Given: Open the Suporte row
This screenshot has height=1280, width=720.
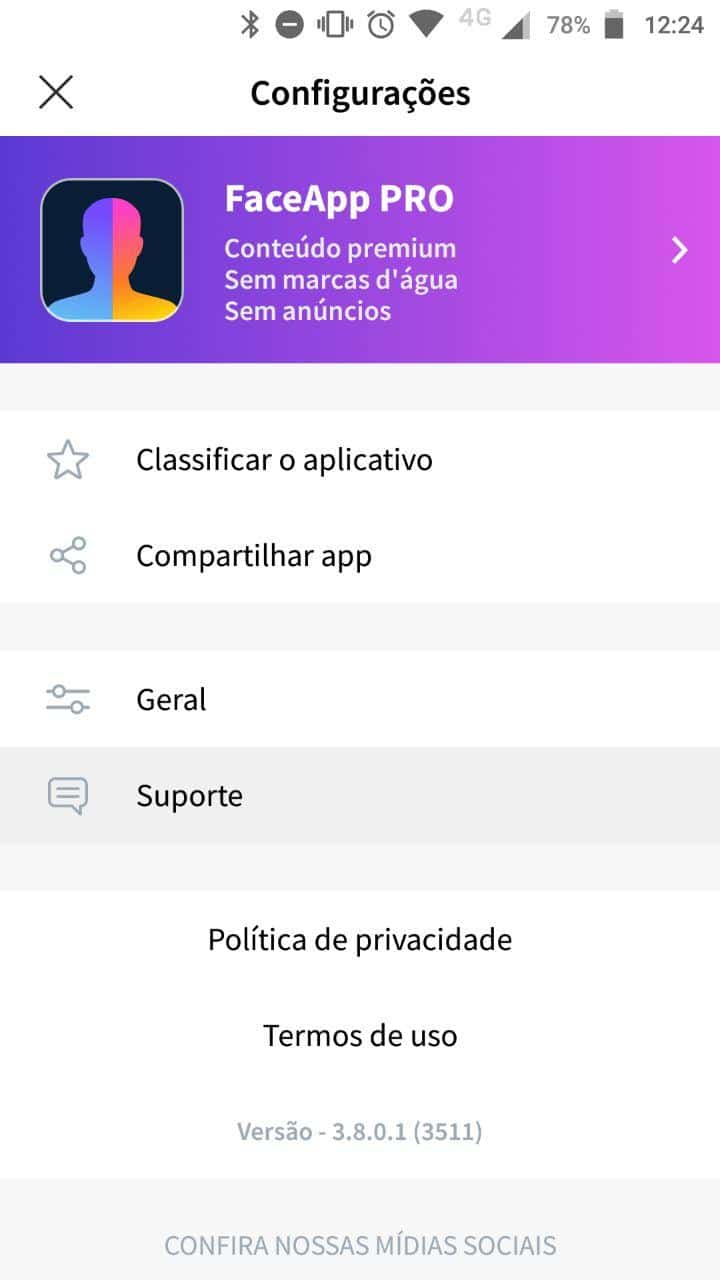Looking at the screenshot, I should [x=360, y=795].
